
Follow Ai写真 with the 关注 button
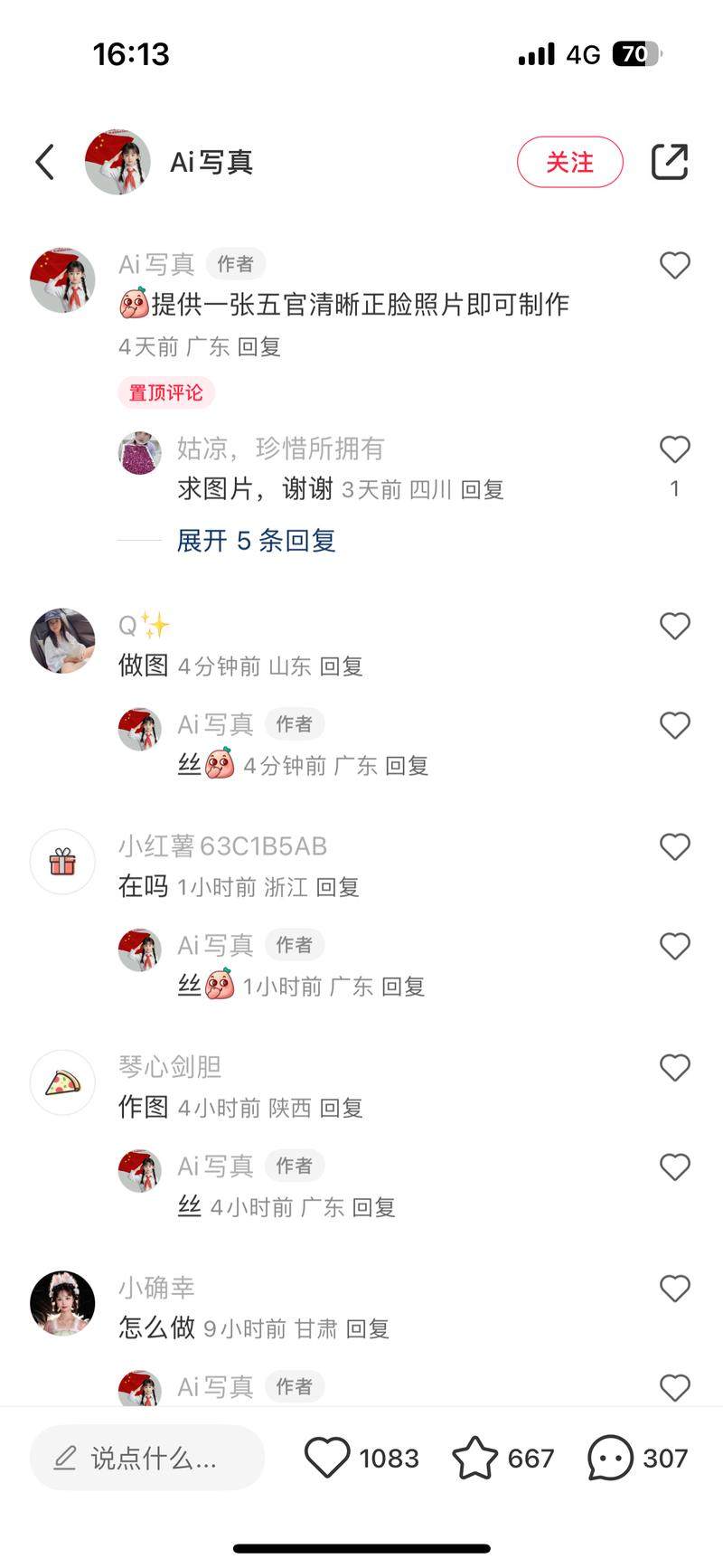point(569,163)
